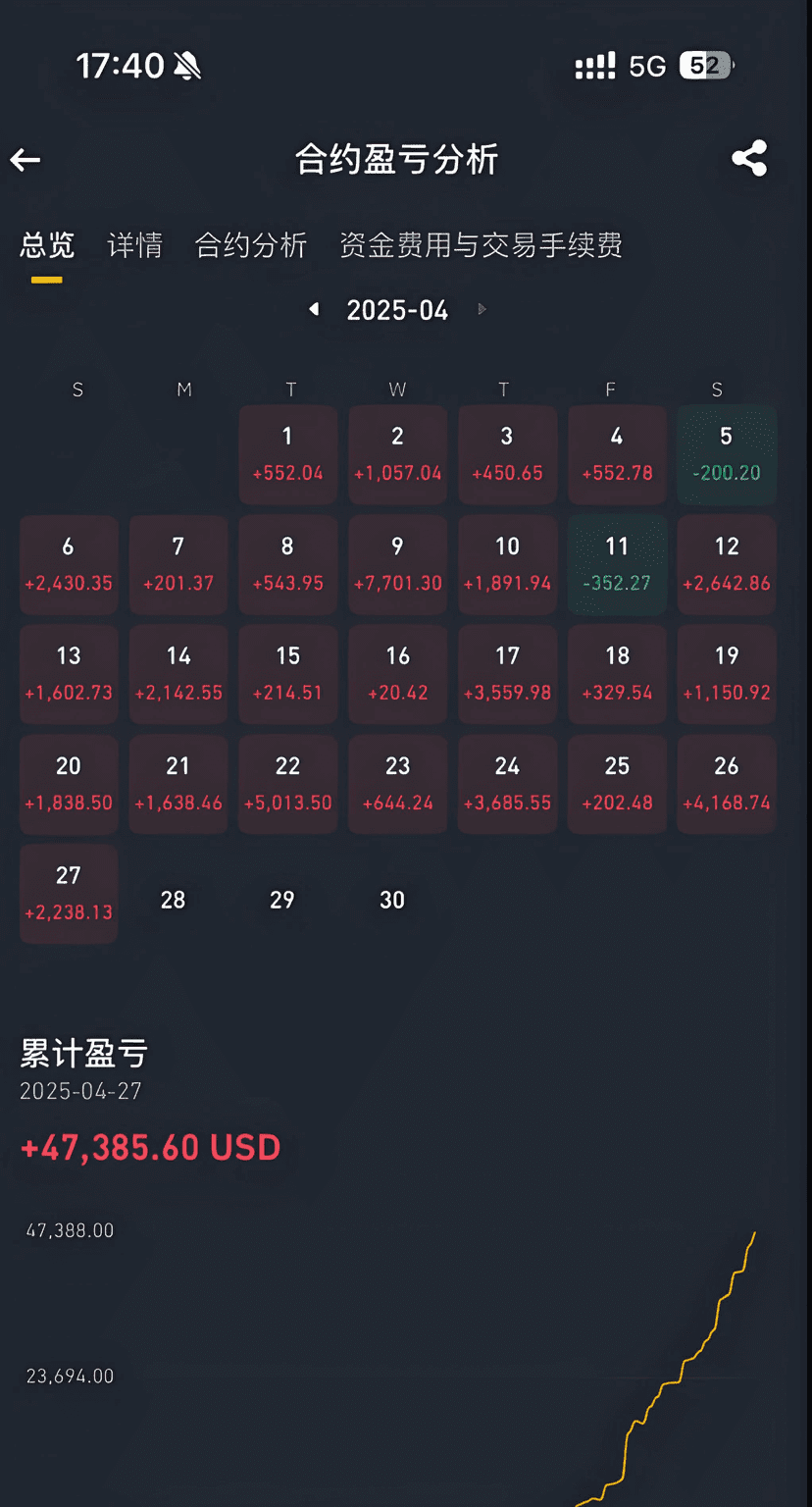Select April 11 with -352.27 loss
Viewport: 812px width, 1507px height.
click(x=617, y=564)
